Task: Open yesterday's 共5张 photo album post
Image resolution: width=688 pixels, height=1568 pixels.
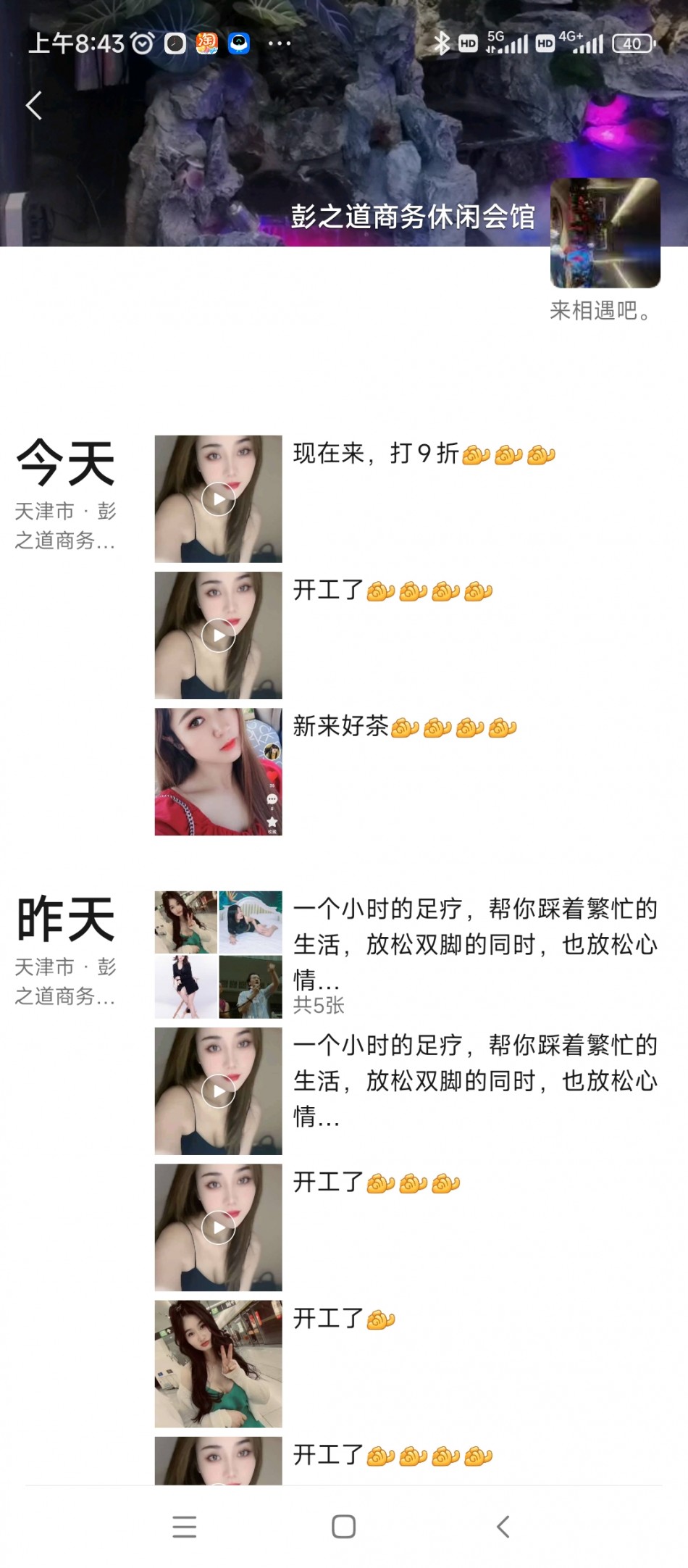Action: click(x=218, y=954)
